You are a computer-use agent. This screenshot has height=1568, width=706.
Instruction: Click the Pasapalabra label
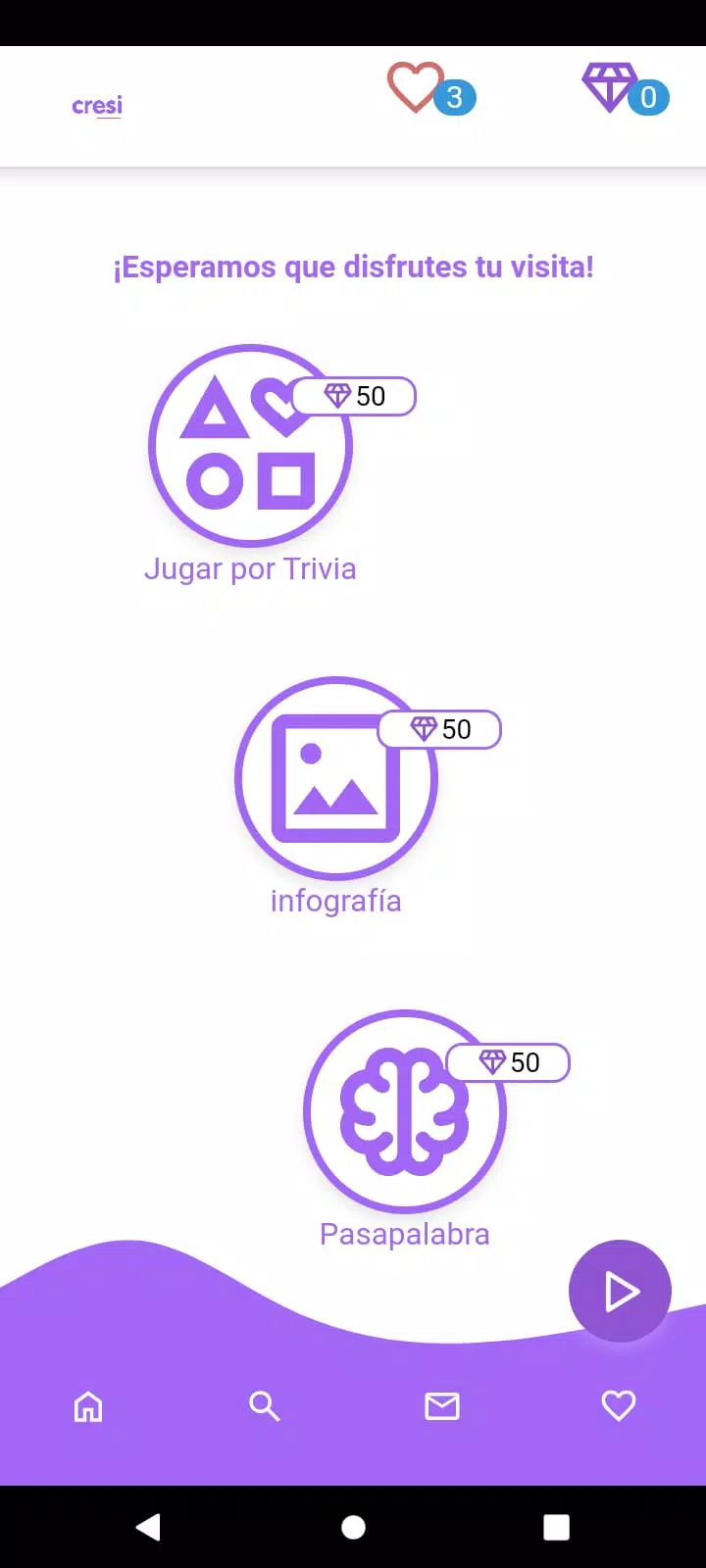tap(403, 1234)
